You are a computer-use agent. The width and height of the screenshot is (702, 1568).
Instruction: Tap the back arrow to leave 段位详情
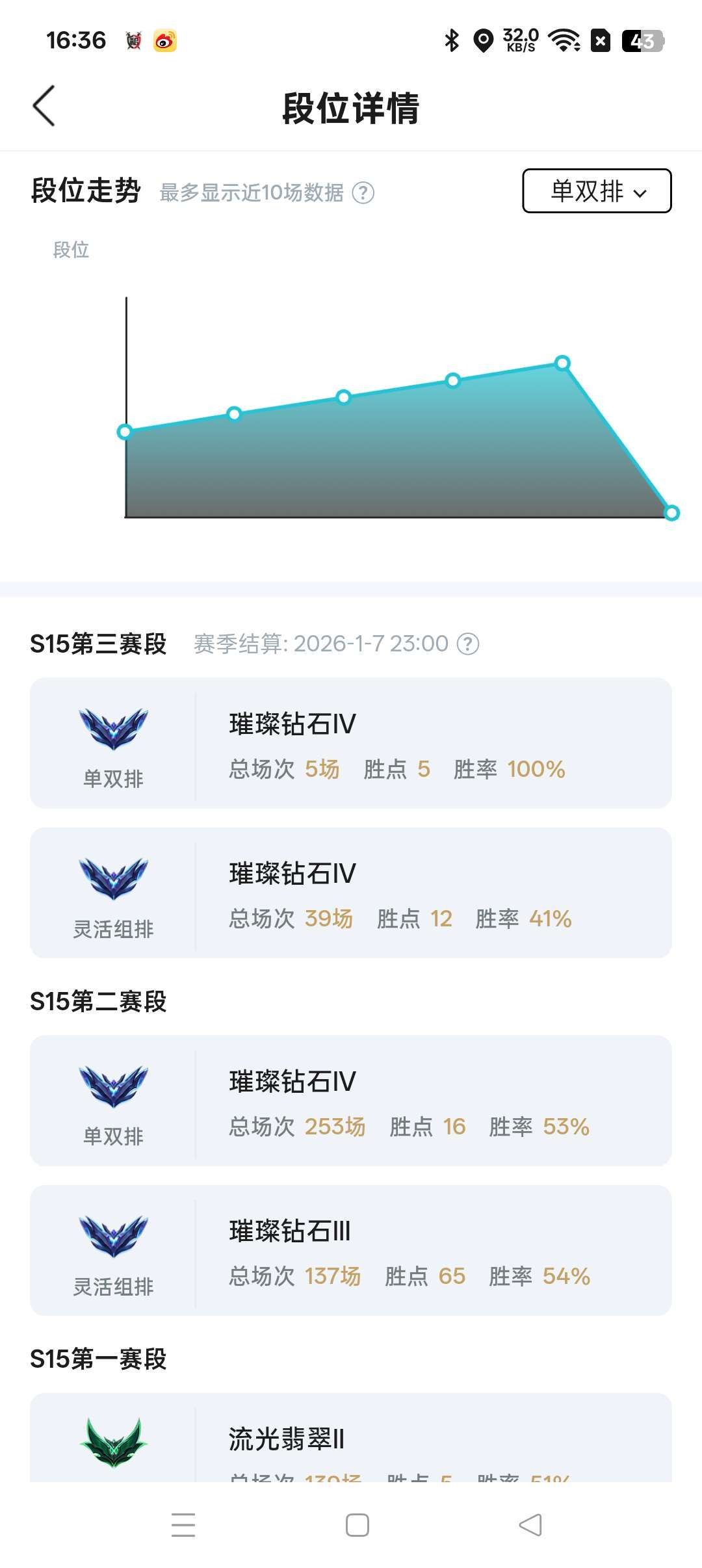[43, 106]
